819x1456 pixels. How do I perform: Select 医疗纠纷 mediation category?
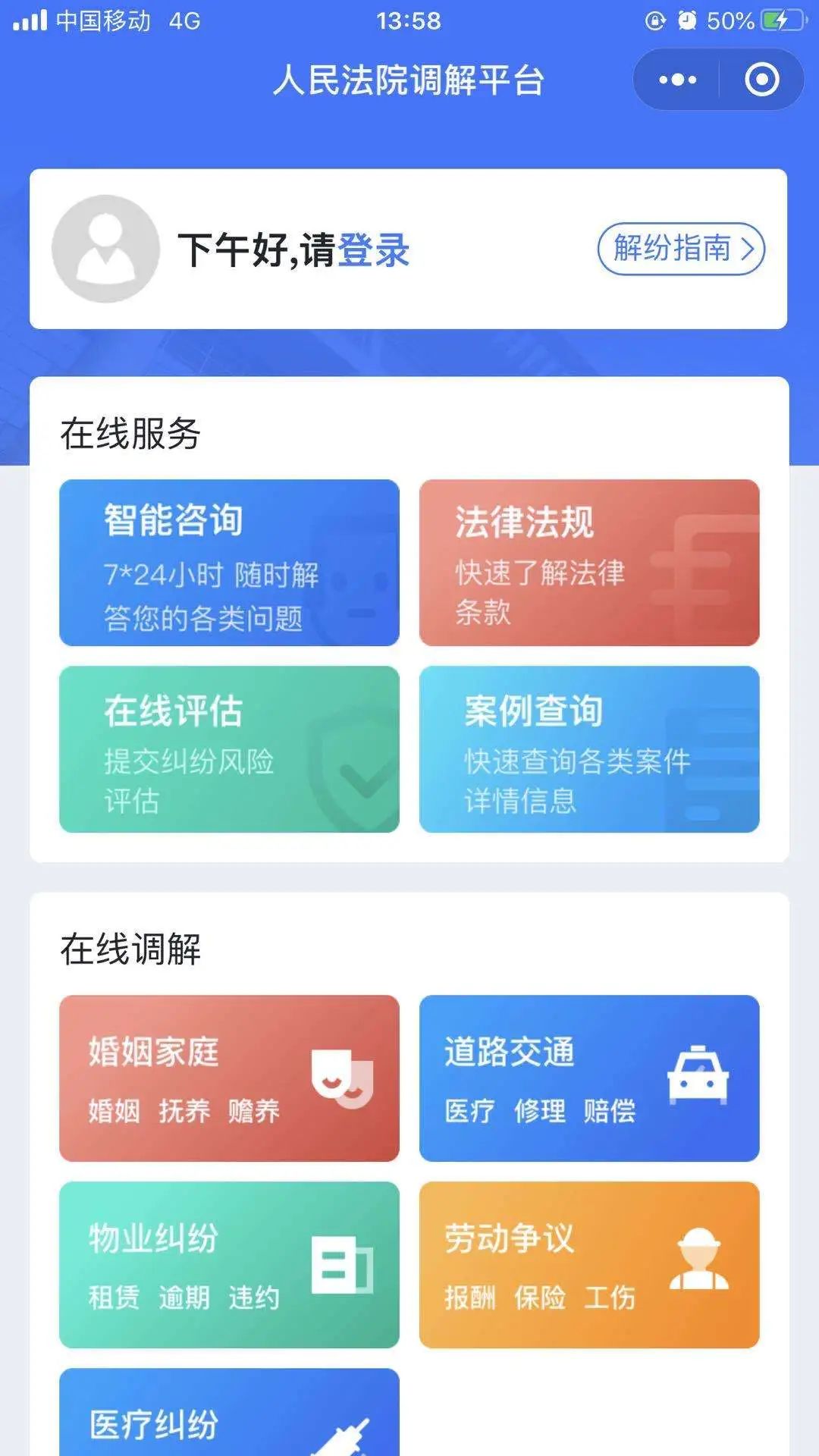229,1412
